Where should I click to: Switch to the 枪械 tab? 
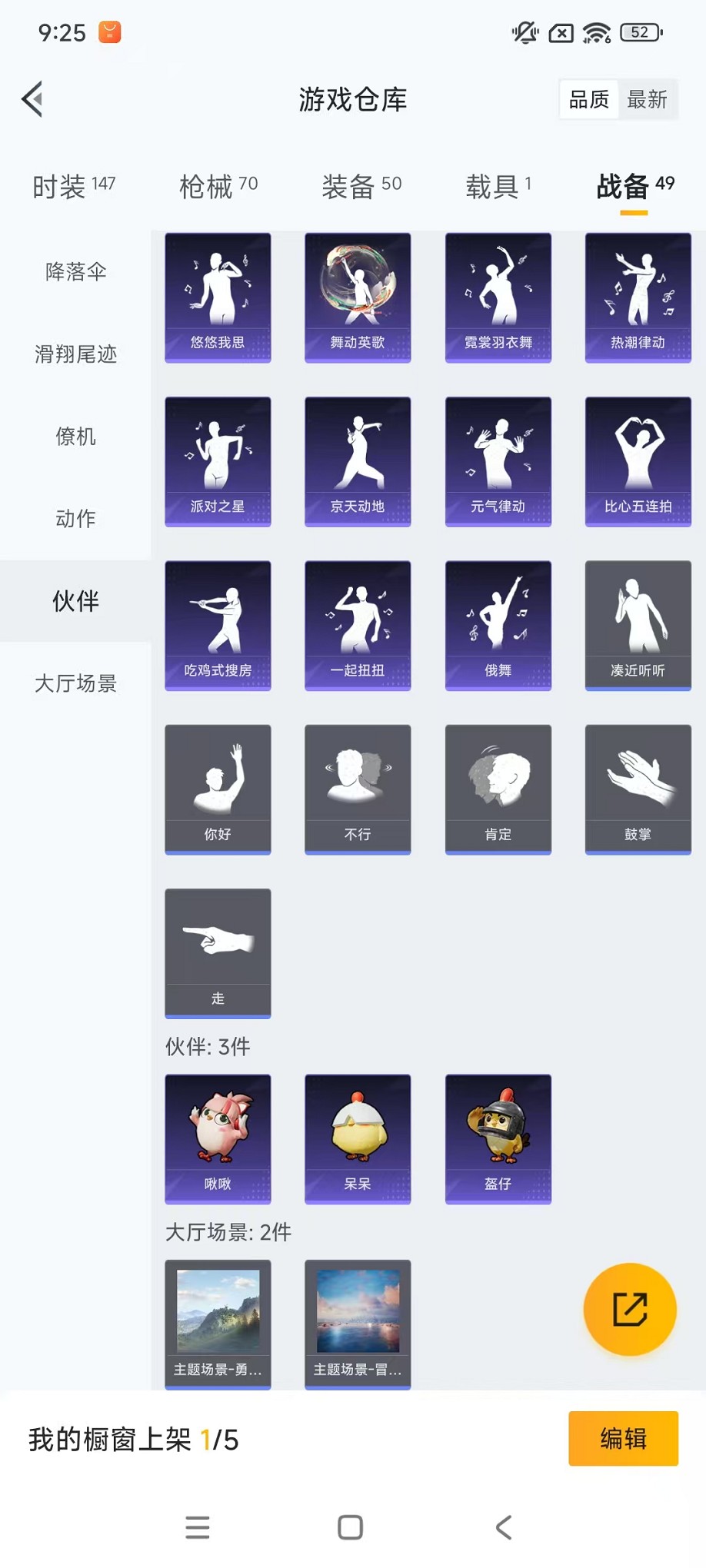pos(218,186)
